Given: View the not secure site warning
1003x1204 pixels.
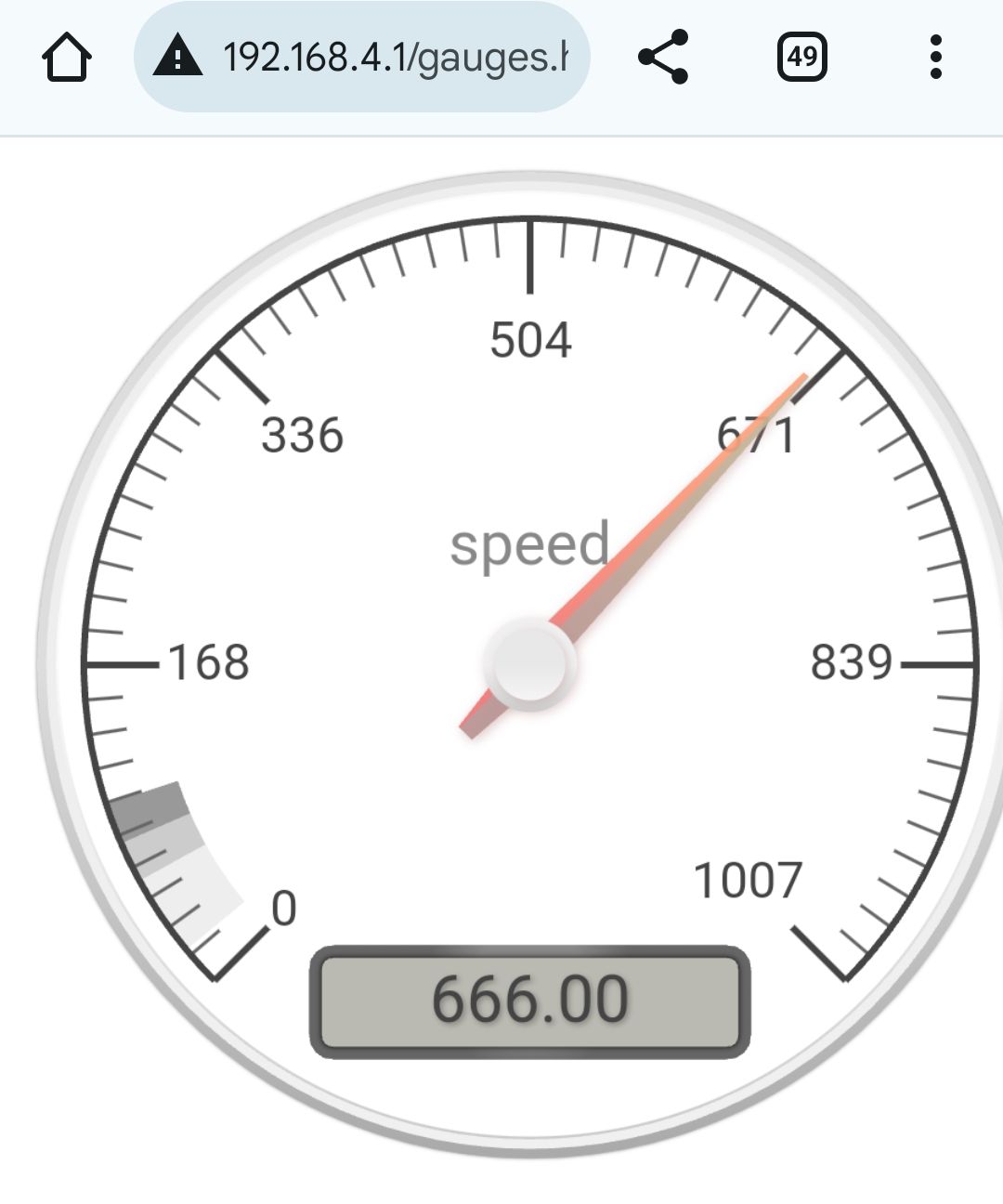Looking at the screenshot, I should coord(177,58).
